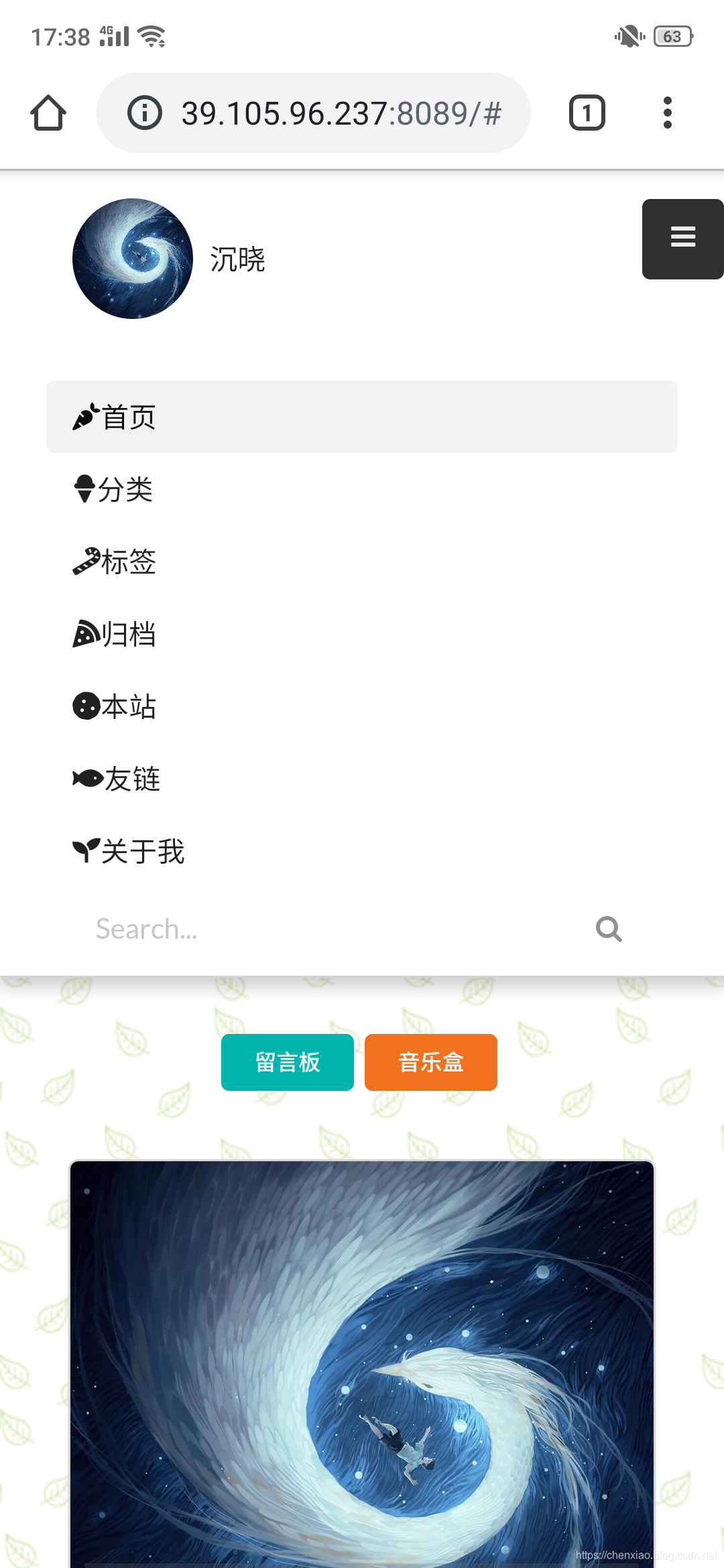This screenshot has width=724, height=1568.
Task: Click the pizza icon beside 归档
Action: point(84,635)
